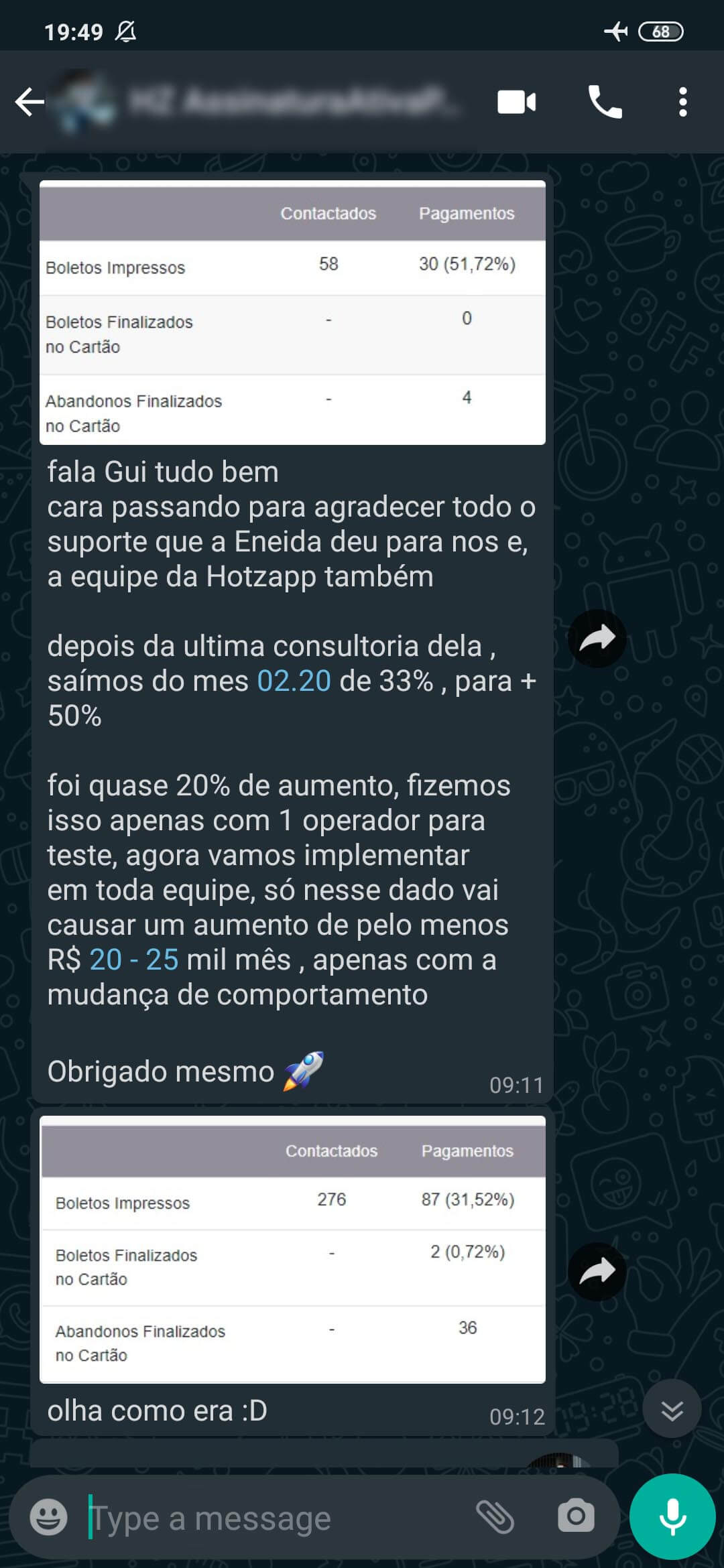Open the blurred contact name header

pos(288,103)
